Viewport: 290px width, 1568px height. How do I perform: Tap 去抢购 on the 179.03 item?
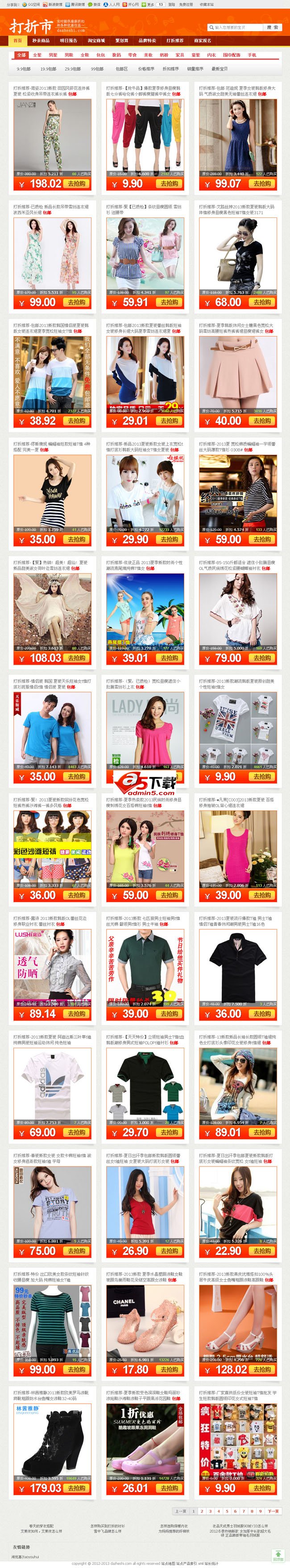[x=77, y=1488]
